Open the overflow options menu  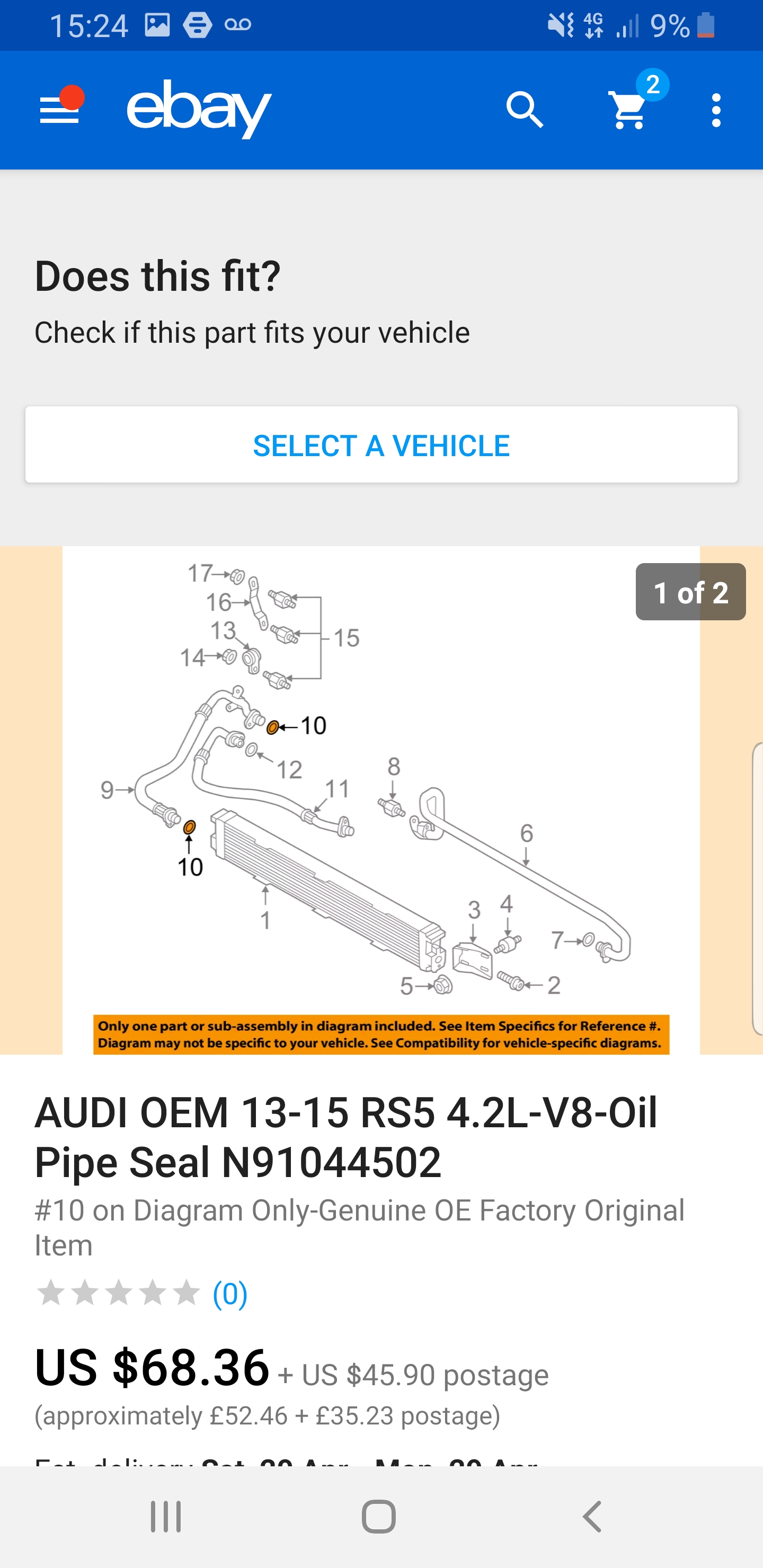point(716,110)
